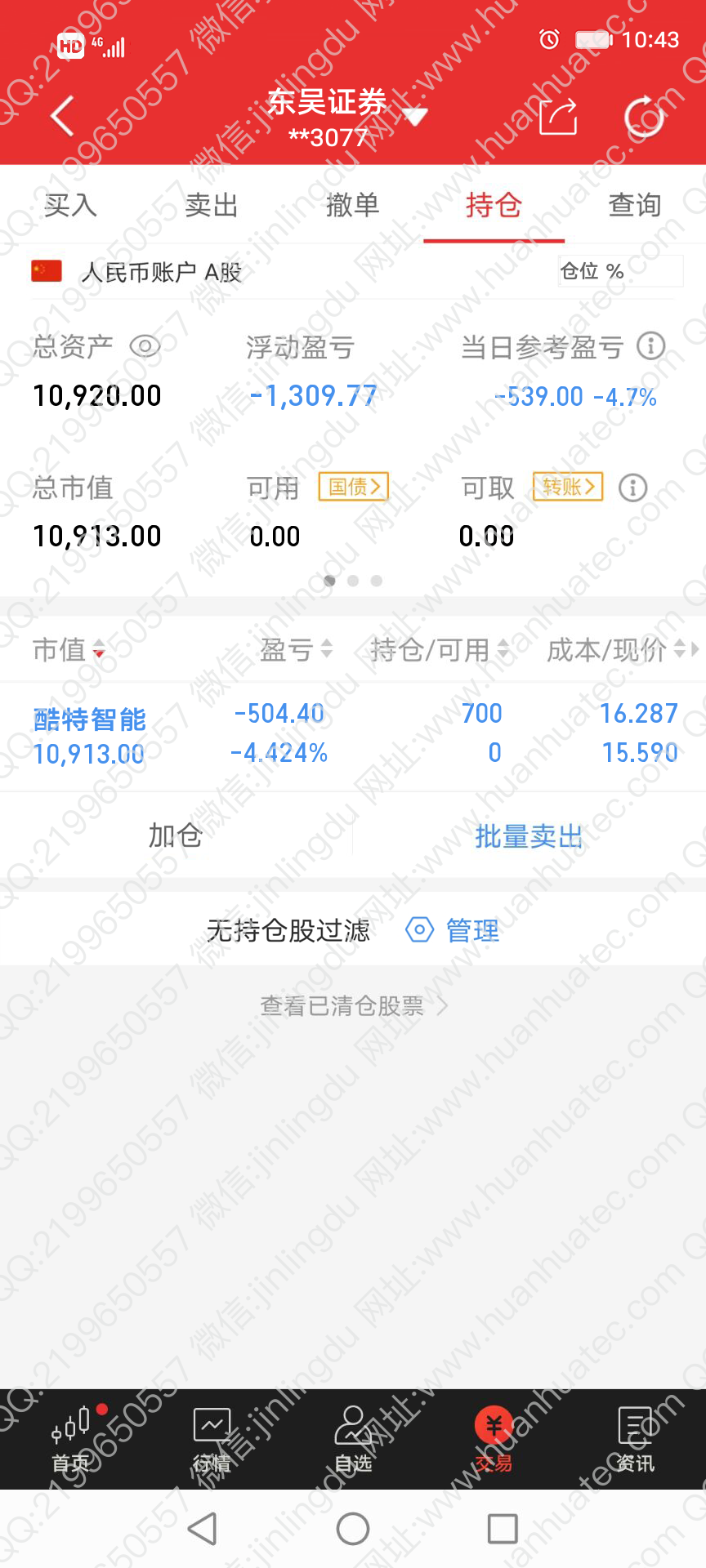
Task: Tap the 批量卖出 button
Action: [x=529, y=836]
